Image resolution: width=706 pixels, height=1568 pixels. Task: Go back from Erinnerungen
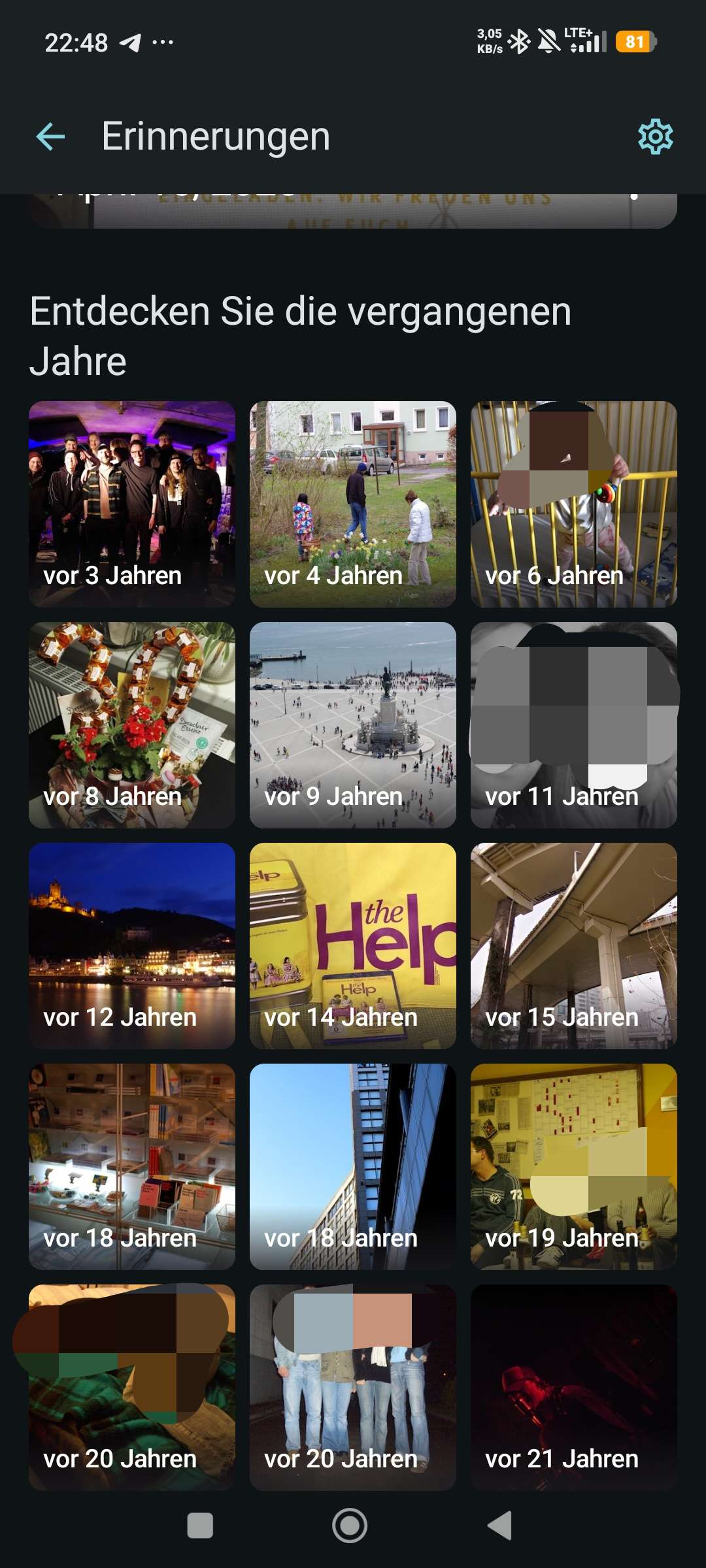pyautogui.click(x=50, y=137)
